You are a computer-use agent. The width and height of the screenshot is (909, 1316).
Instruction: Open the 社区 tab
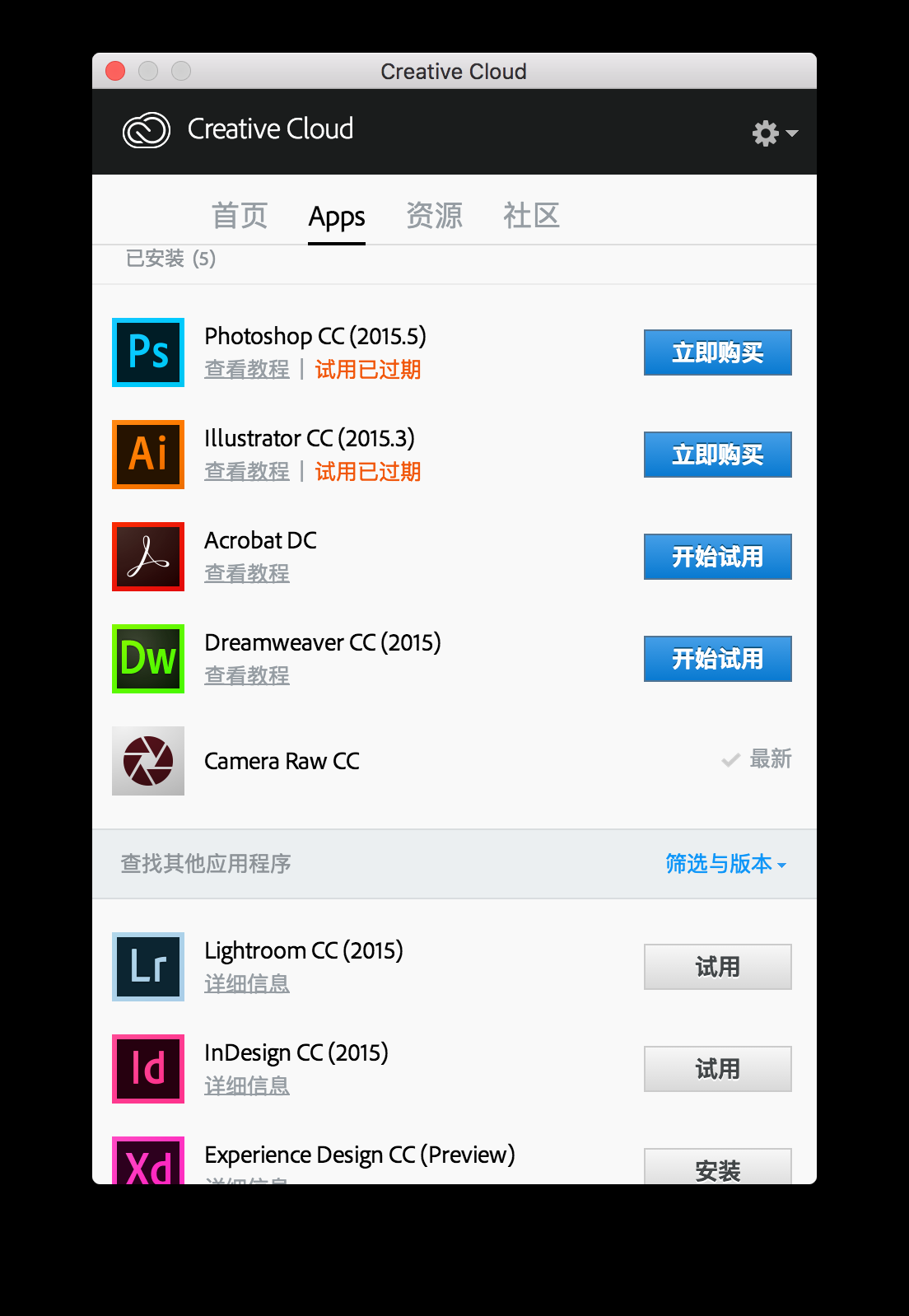(531, 216)
